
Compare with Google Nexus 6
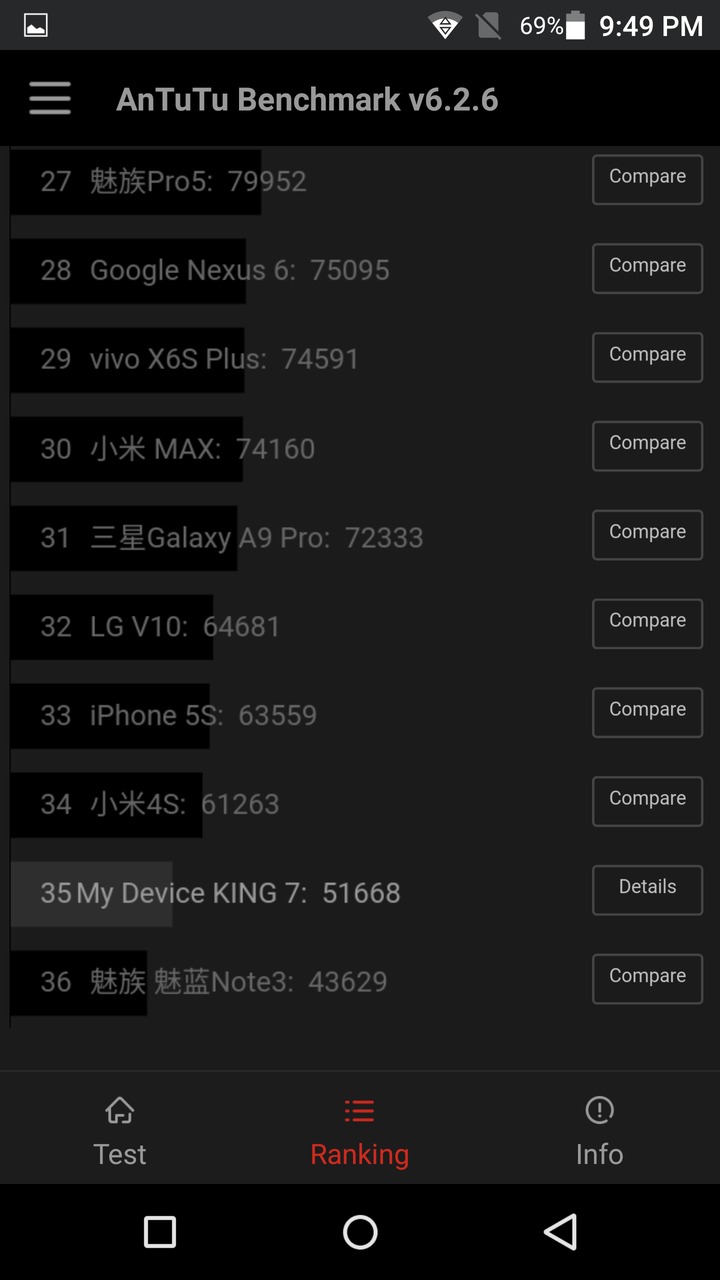click(x=647, y=268)
